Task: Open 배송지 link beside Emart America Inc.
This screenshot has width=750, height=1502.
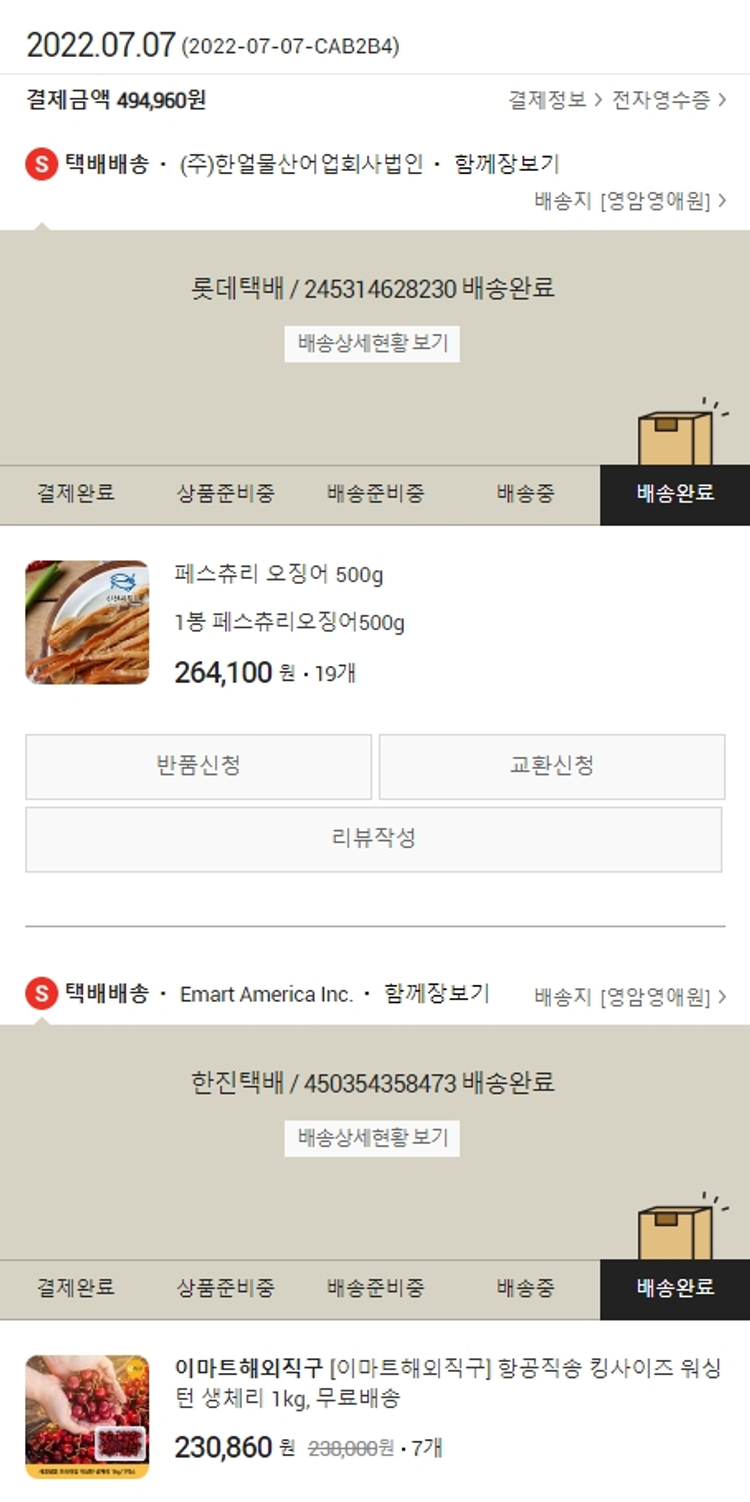Action: coord(630,997)
